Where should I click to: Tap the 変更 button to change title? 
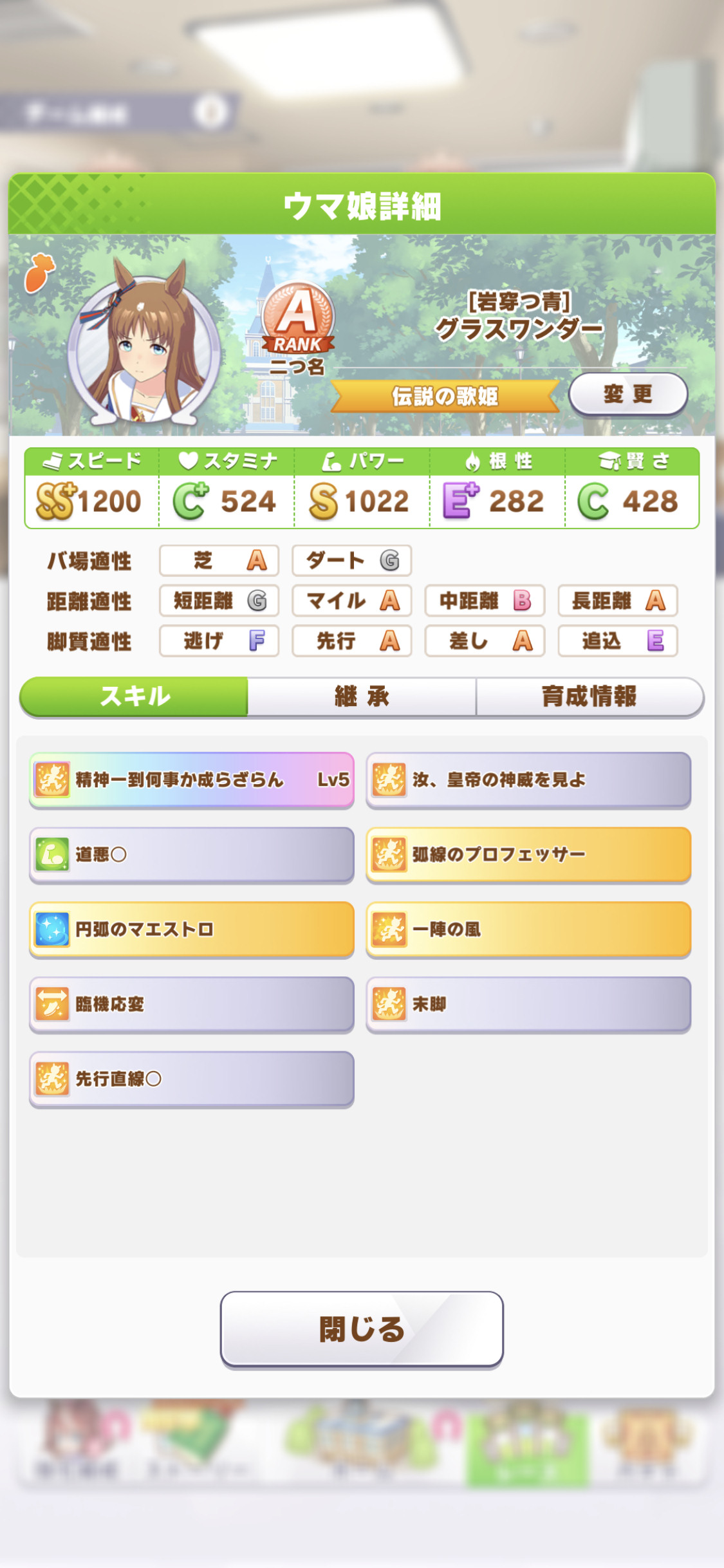click(x=628, y=394)
